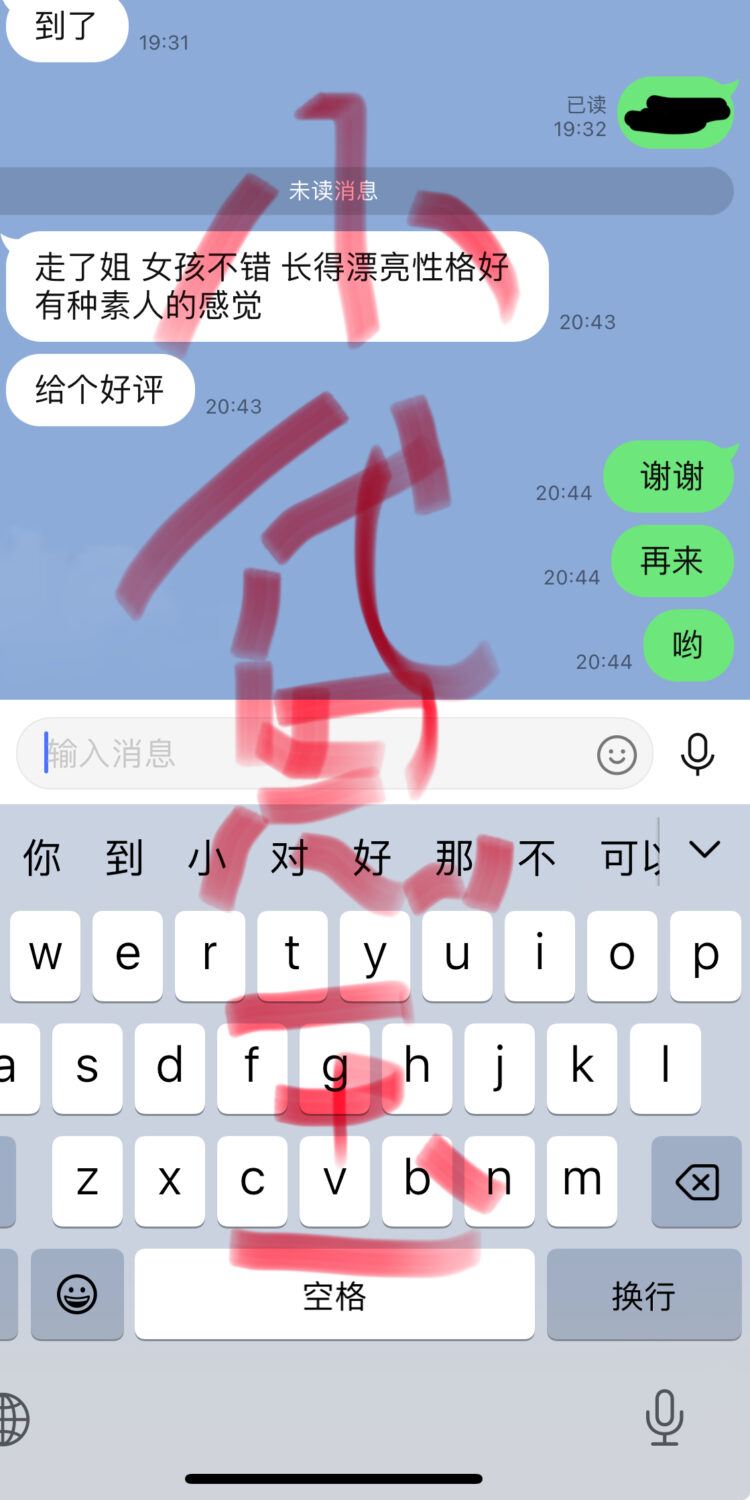
Task: Insert the suggestion 不
Action: (x=537, y=858)
